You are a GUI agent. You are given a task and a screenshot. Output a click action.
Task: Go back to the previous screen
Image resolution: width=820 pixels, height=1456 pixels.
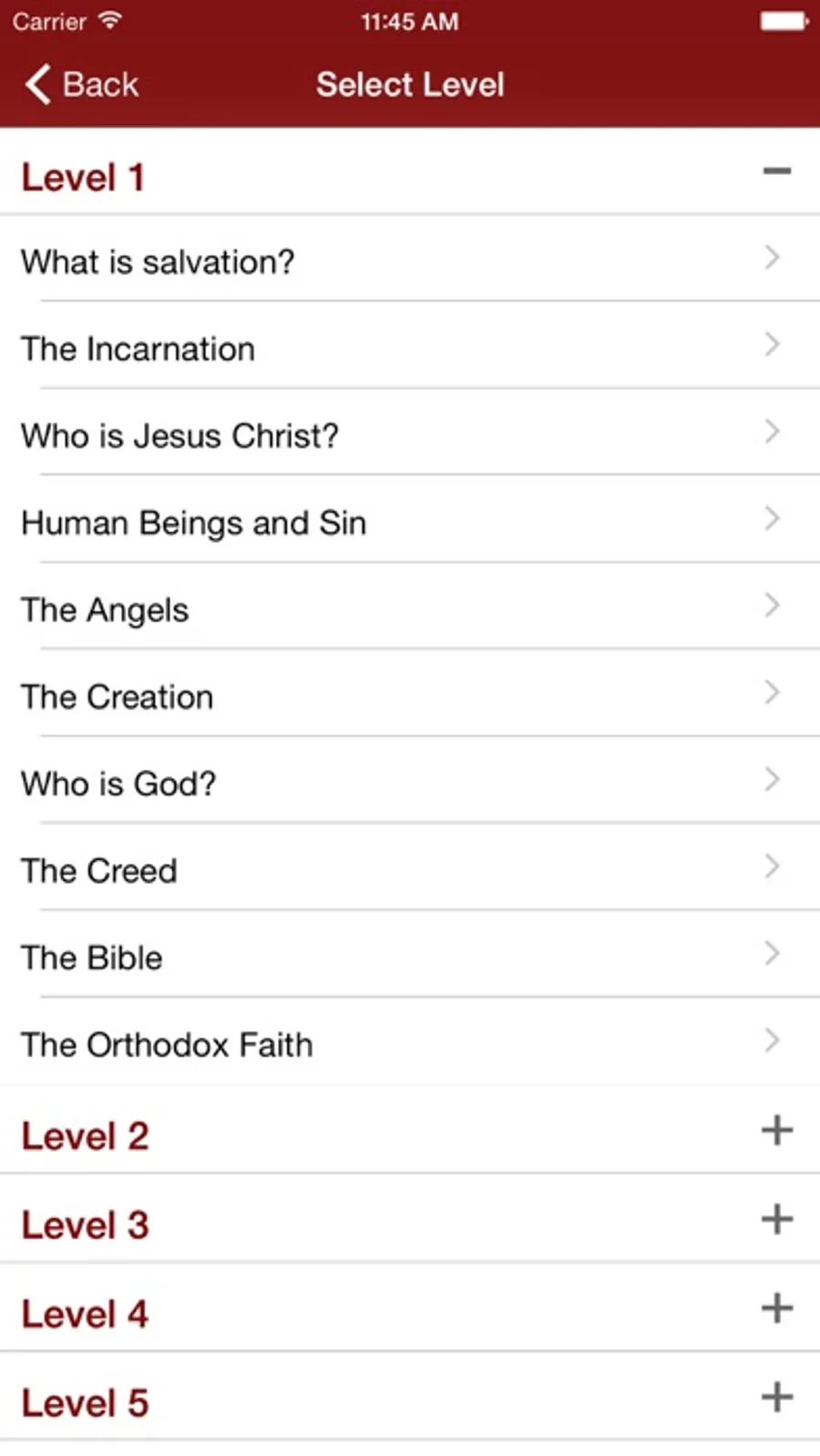coord(82,85)
